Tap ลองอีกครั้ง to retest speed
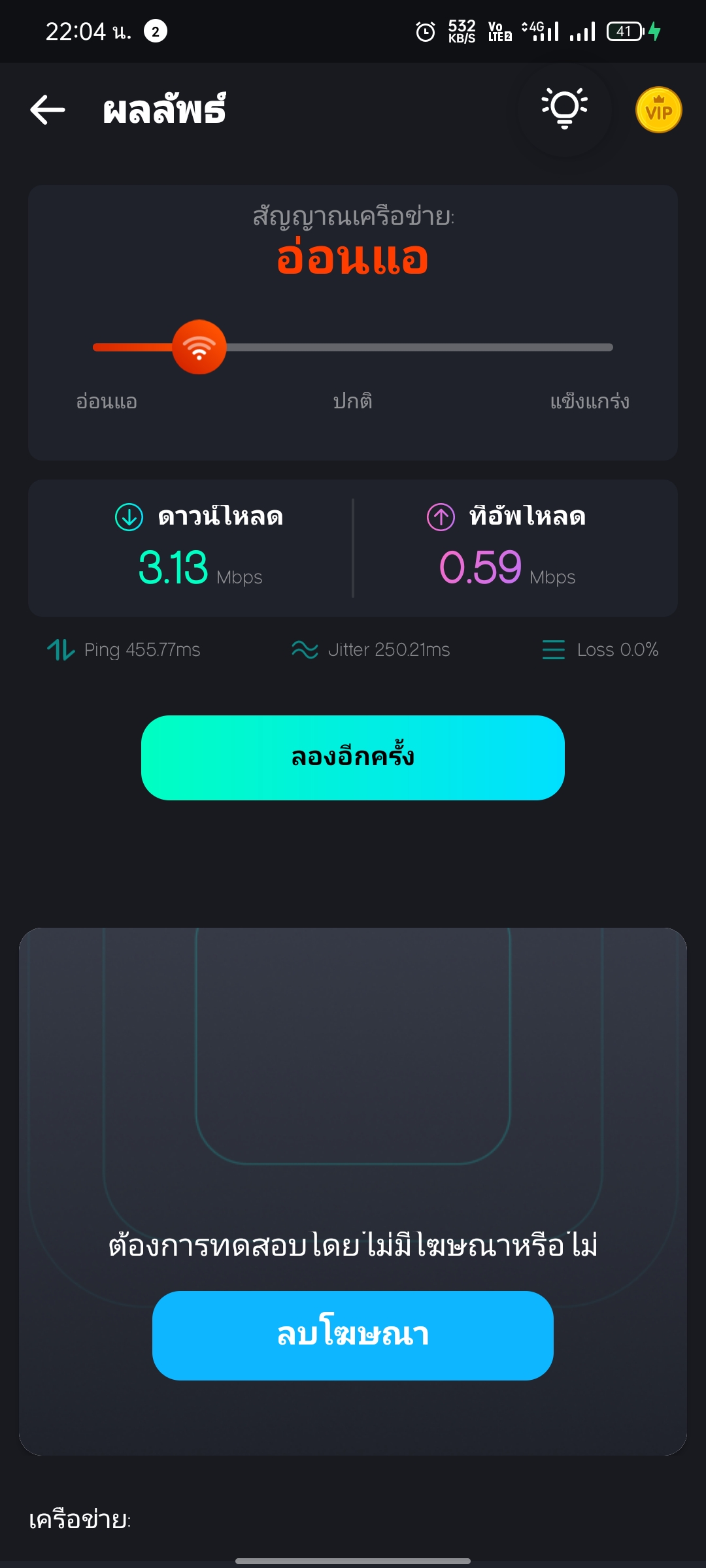The width and height of the screenshot is (706, 1568). click(353, 758)
